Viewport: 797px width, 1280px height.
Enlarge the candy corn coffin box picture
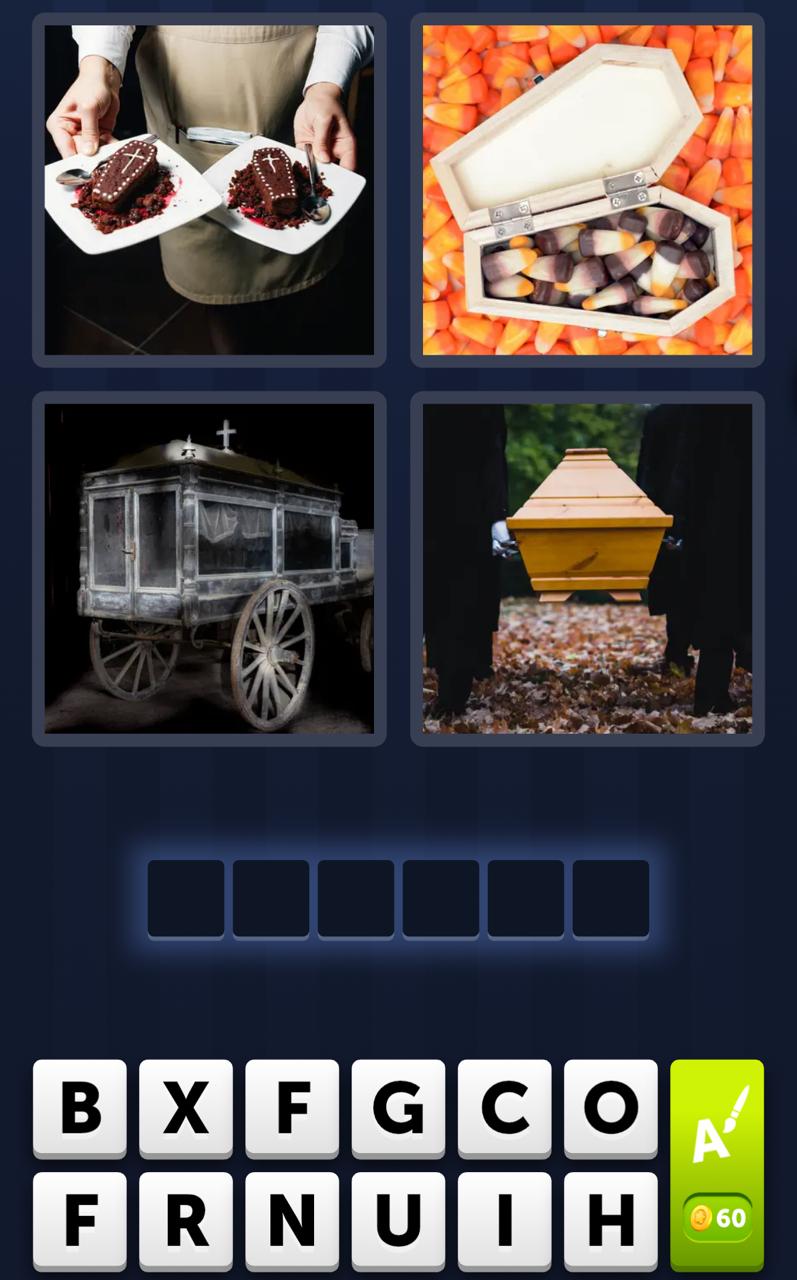pos(587,190)
